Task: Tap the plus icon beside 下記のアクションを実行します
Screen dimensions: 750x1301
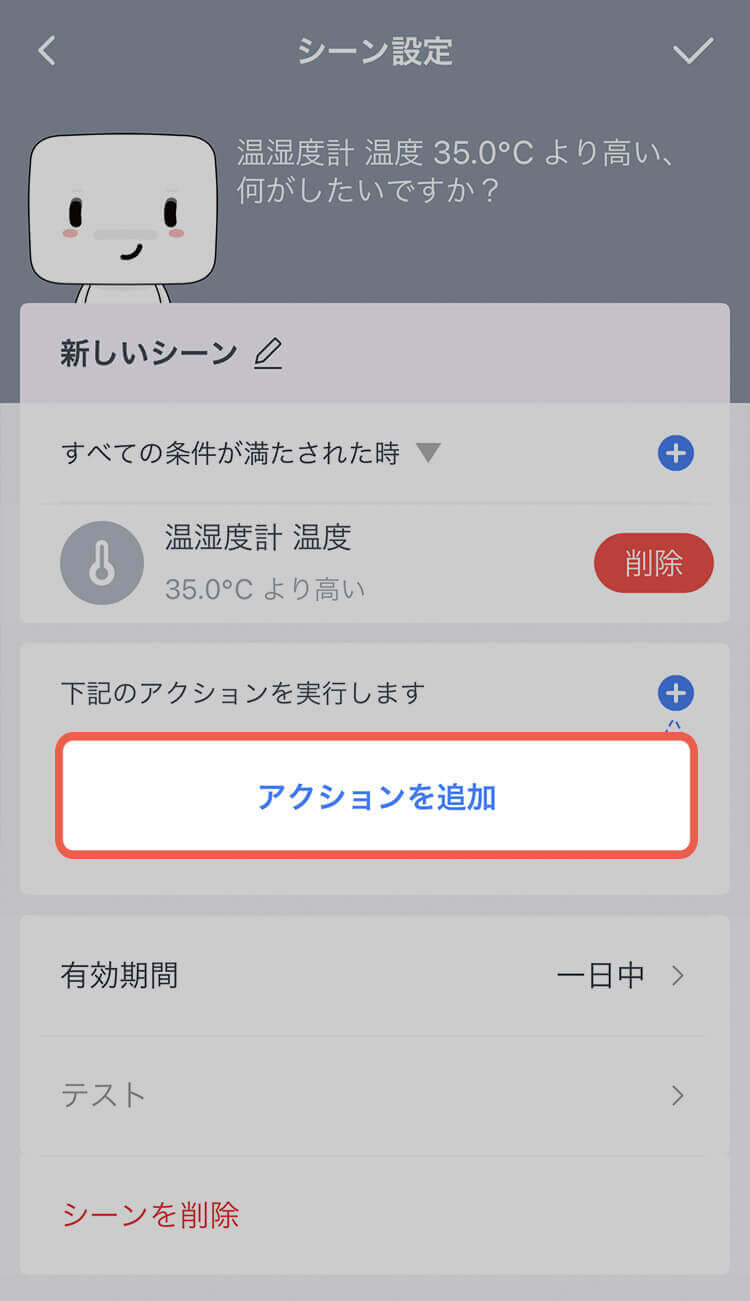Action: click(x=676, y=692)
